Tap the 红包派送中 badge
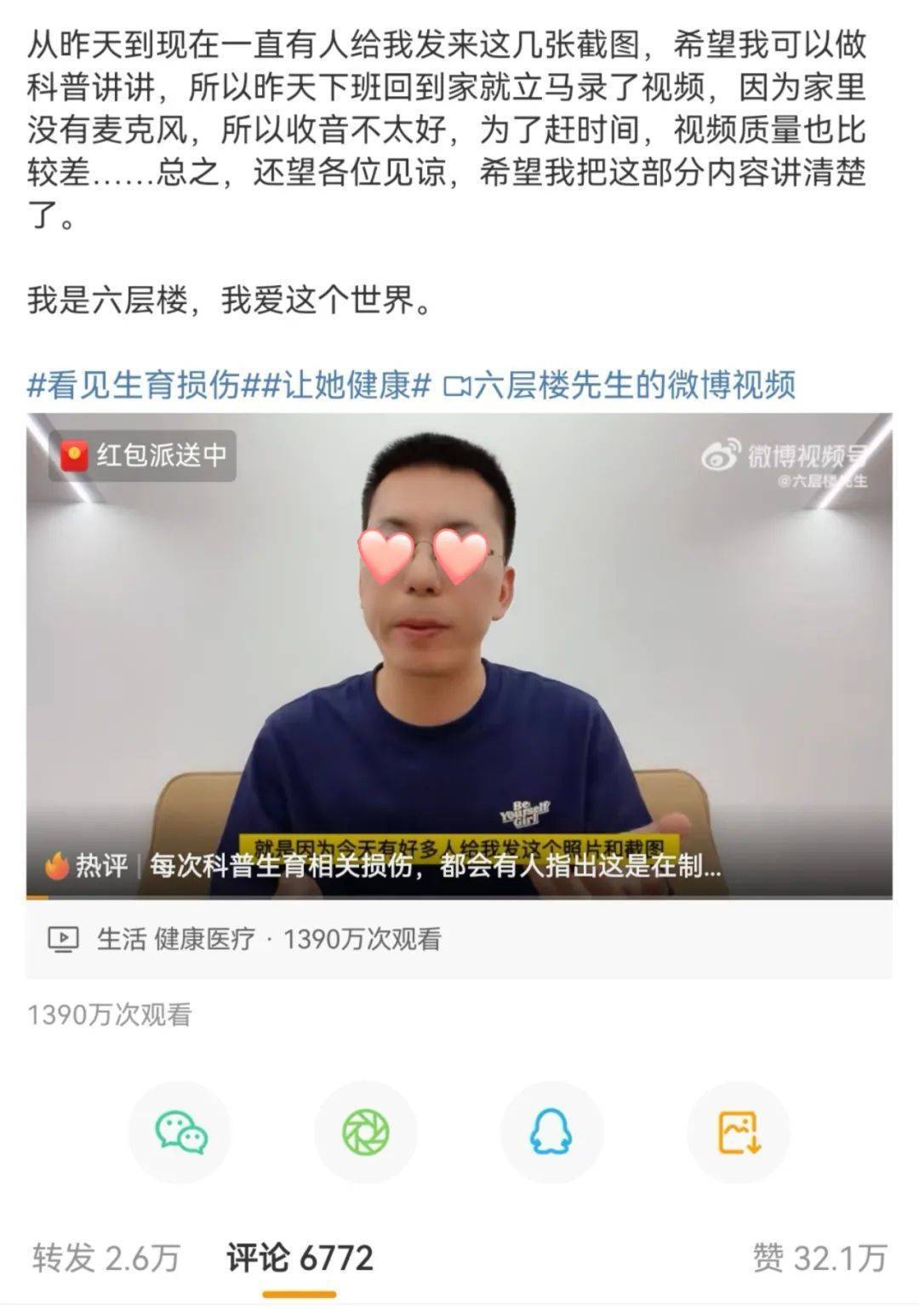The image size is (919, 1316). pyautogui.click(x=143, y=455)
